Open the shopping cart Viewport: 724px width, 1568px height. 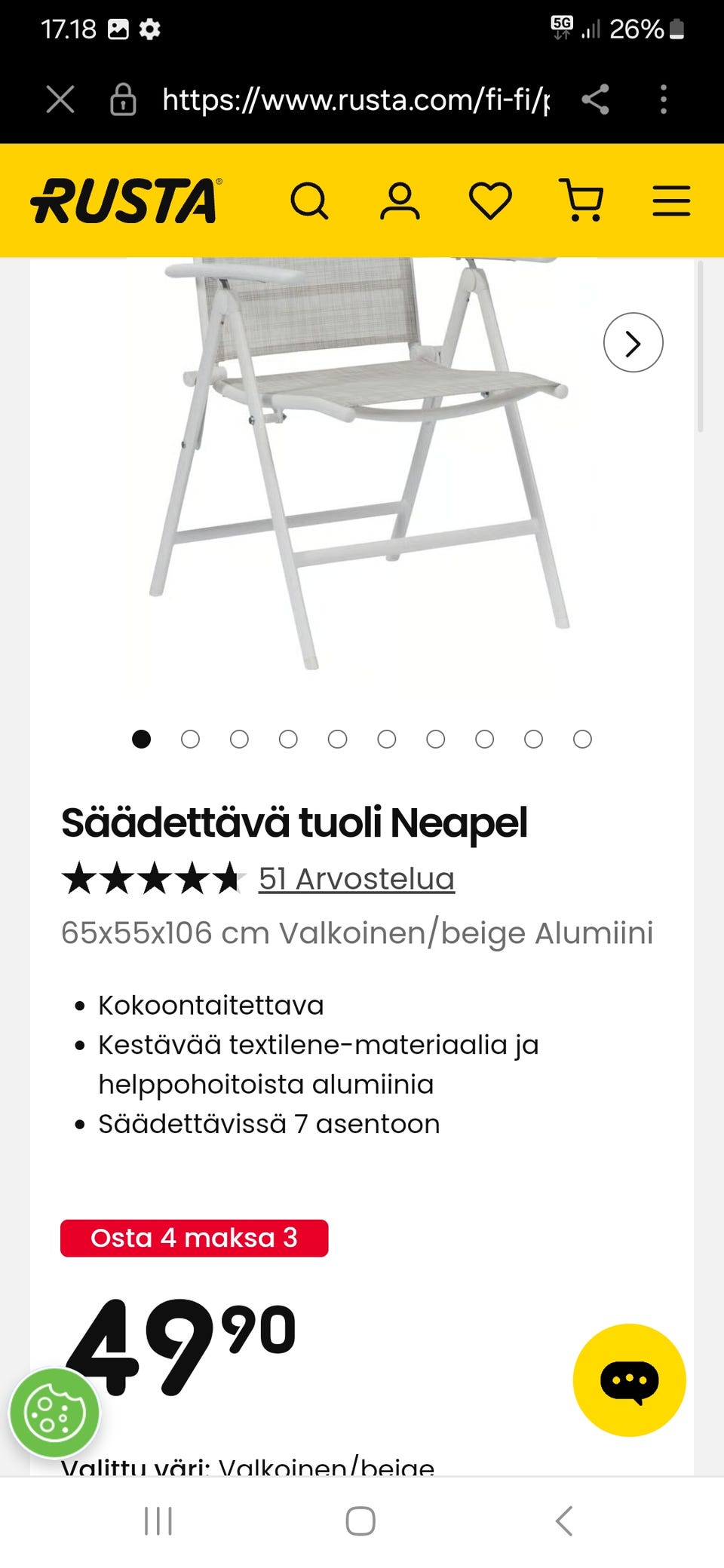[x=581, y=201]
